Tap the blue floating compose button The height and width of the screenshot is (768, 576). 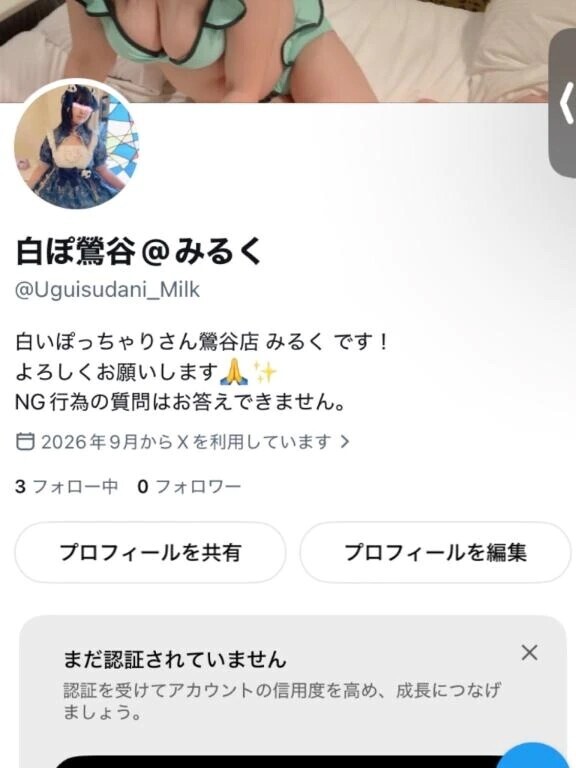tap(535, 757)
